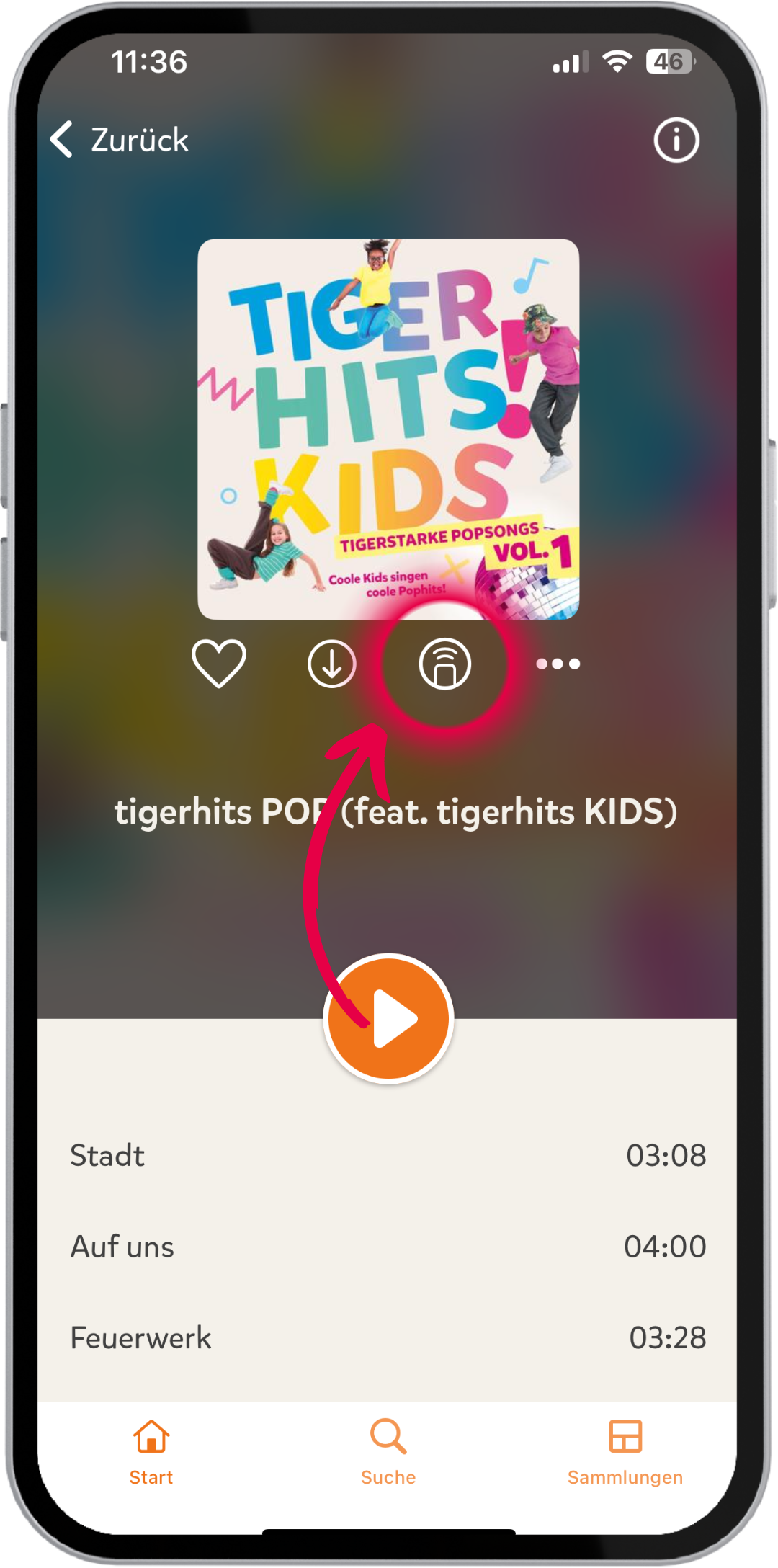Start playback with the orange play button
778x1568 pixels.
[389, 1018]
